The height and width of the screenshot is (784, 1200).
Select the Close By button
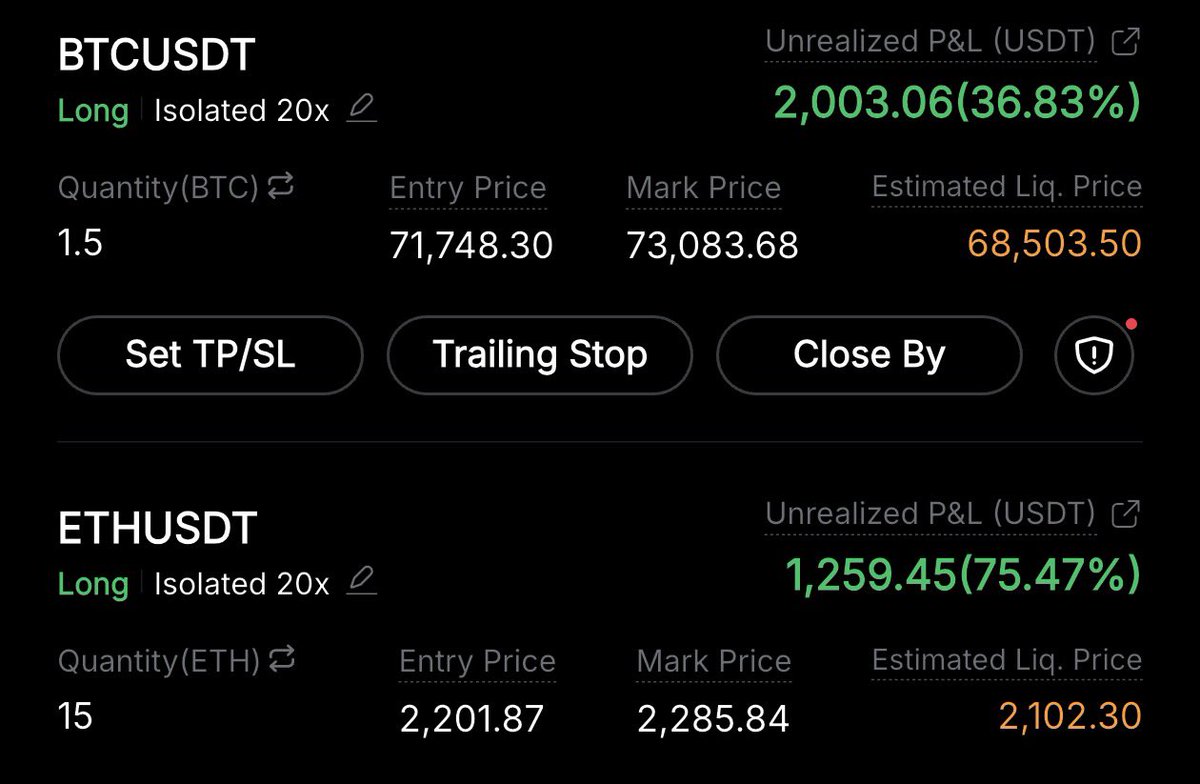pyautogui.click(x=868, y=355)
